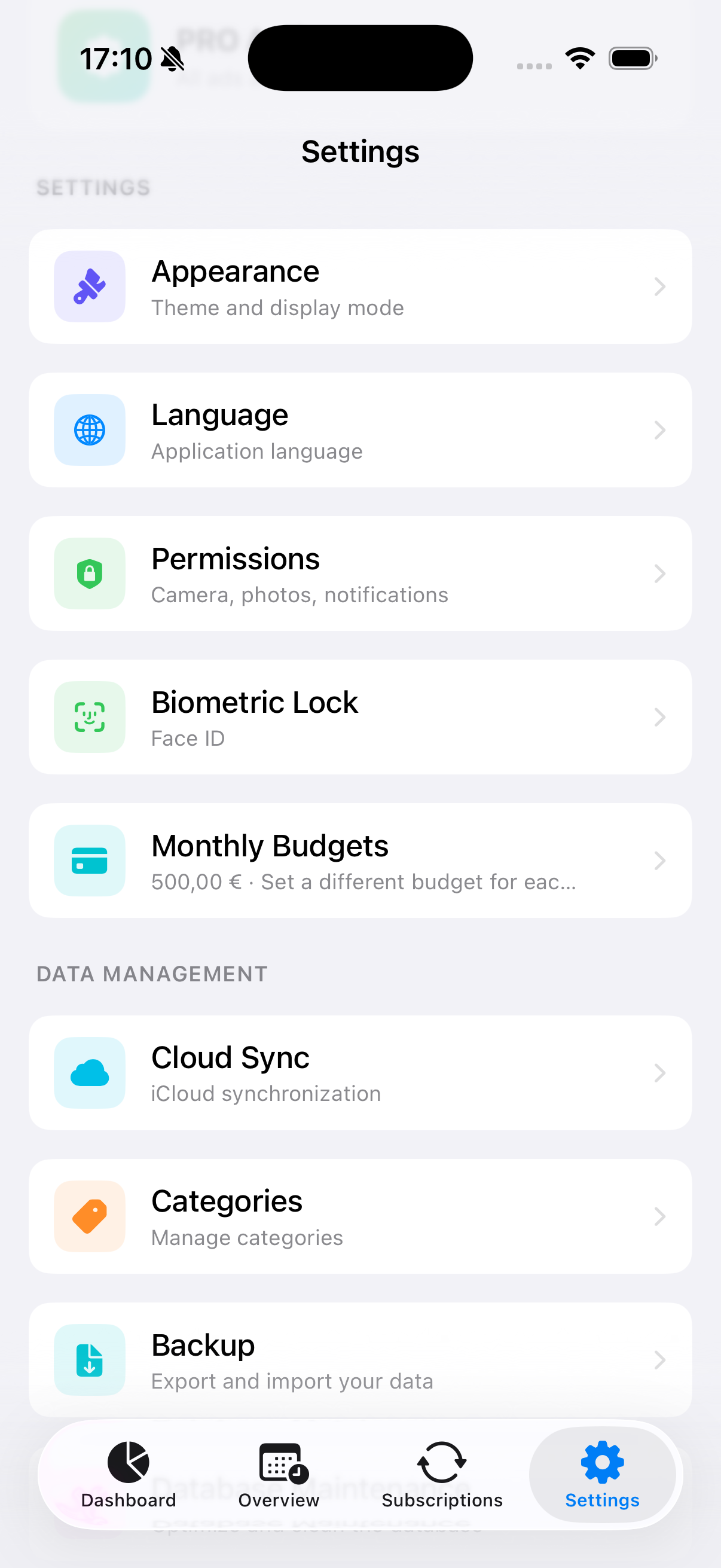Open the Cloud Sync settings row

pos(360,1073)
